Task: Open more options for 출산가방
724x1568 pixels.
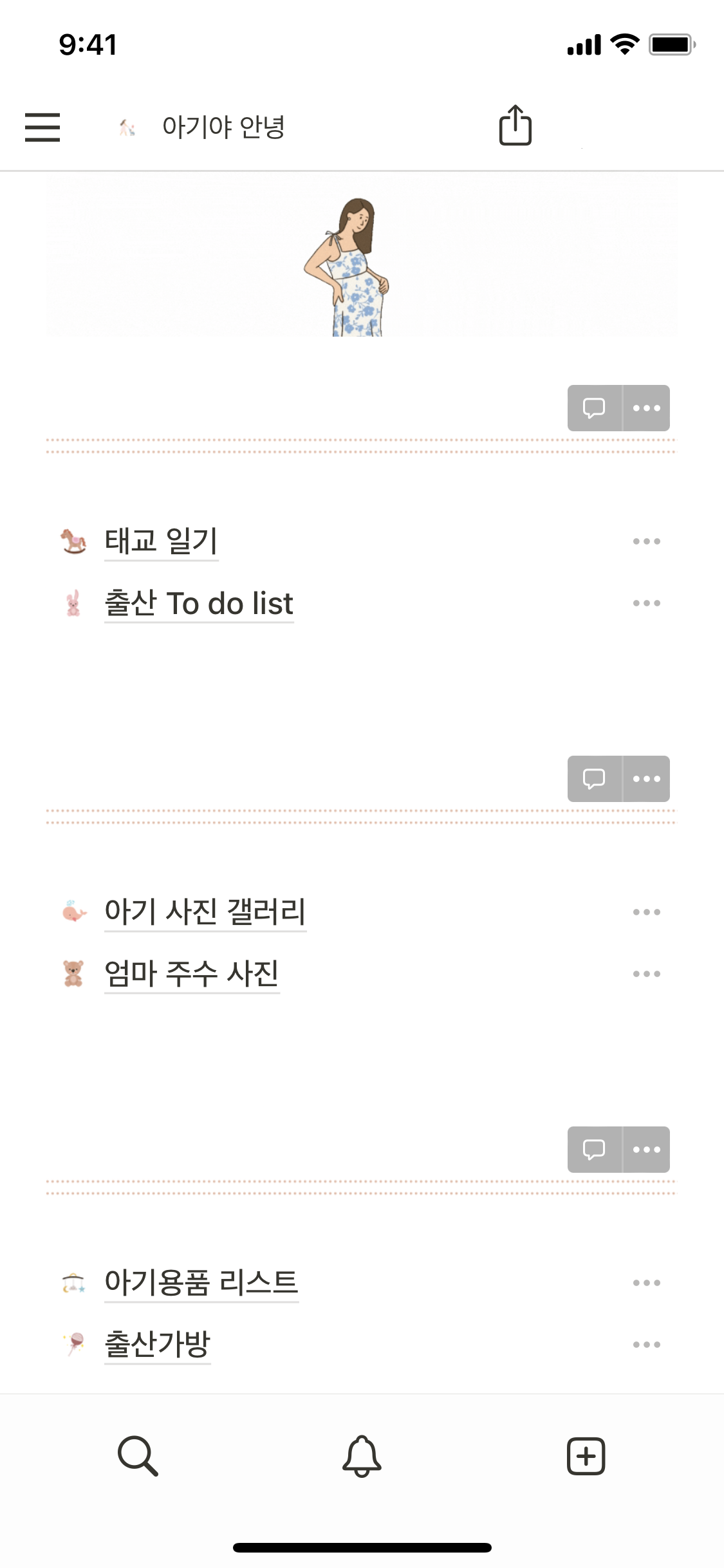Action: tap(646, 1345)
